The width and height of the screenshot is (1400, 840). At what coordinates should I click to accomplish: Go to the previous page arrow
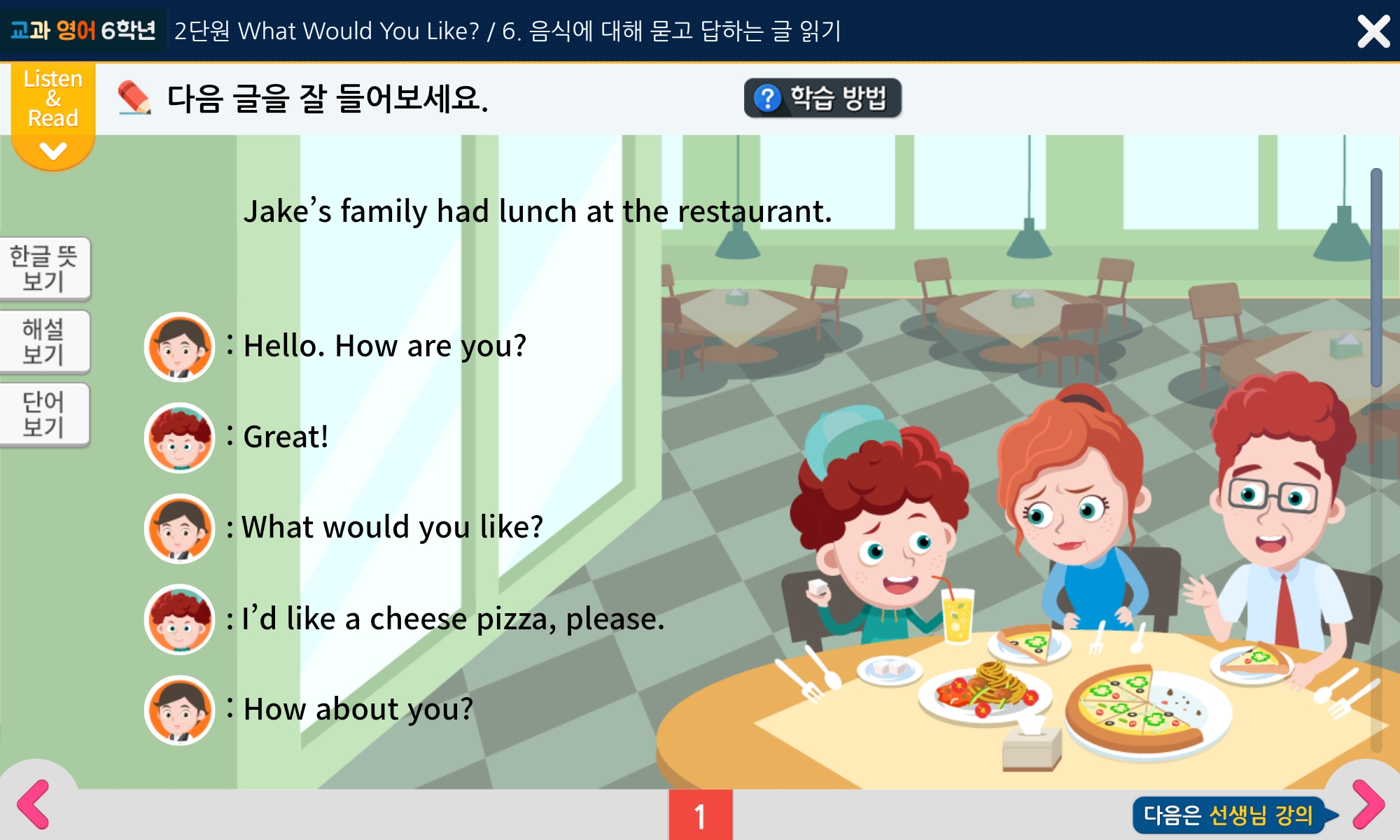click(33, 804)
